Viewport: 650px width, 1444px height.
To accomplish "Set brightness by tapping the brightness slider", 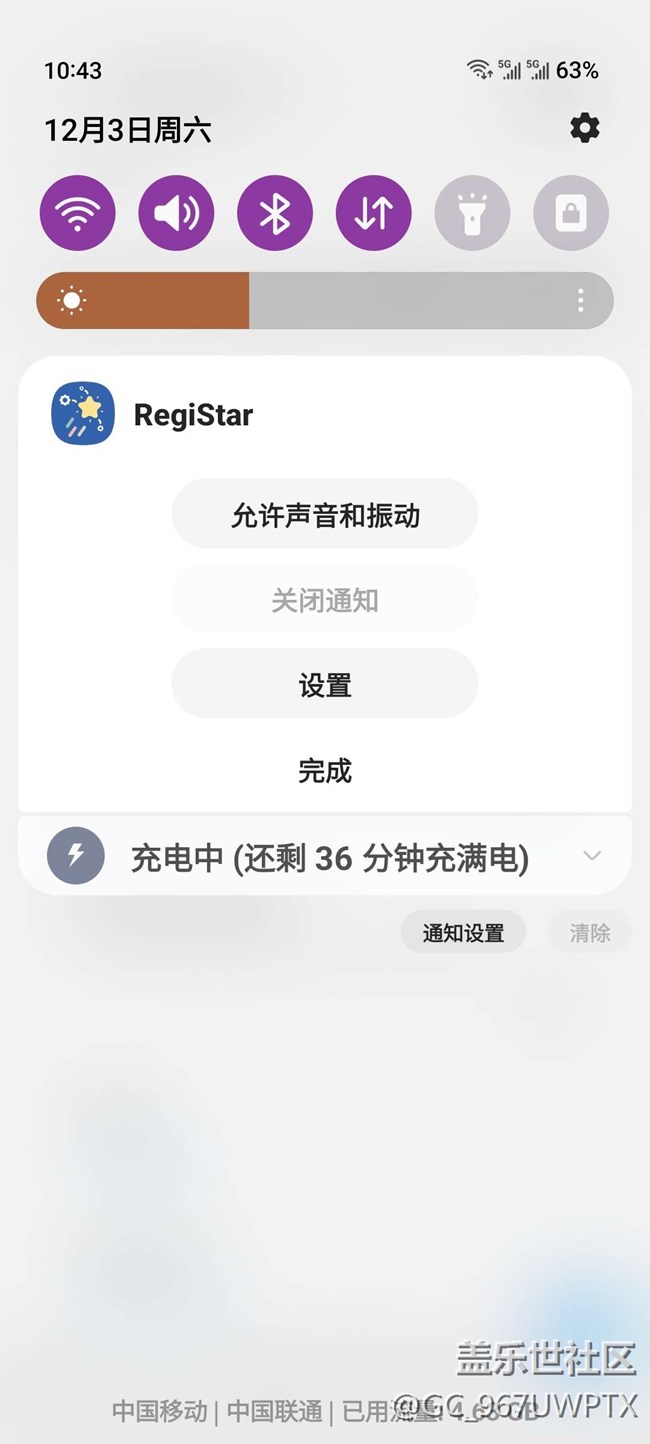I will 400,300.
